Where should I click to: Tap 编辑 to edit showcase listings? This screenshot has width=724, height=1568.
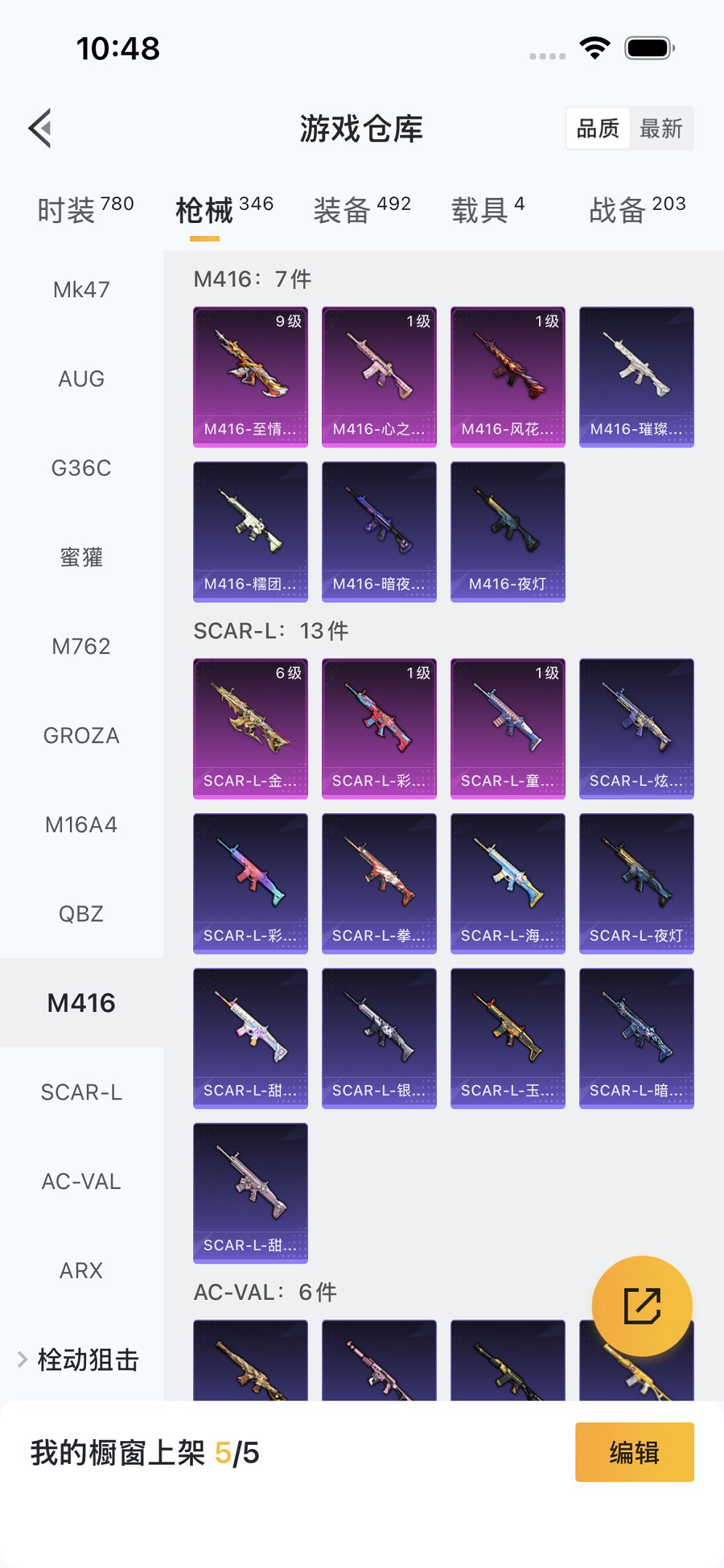tap(634, 1452)
